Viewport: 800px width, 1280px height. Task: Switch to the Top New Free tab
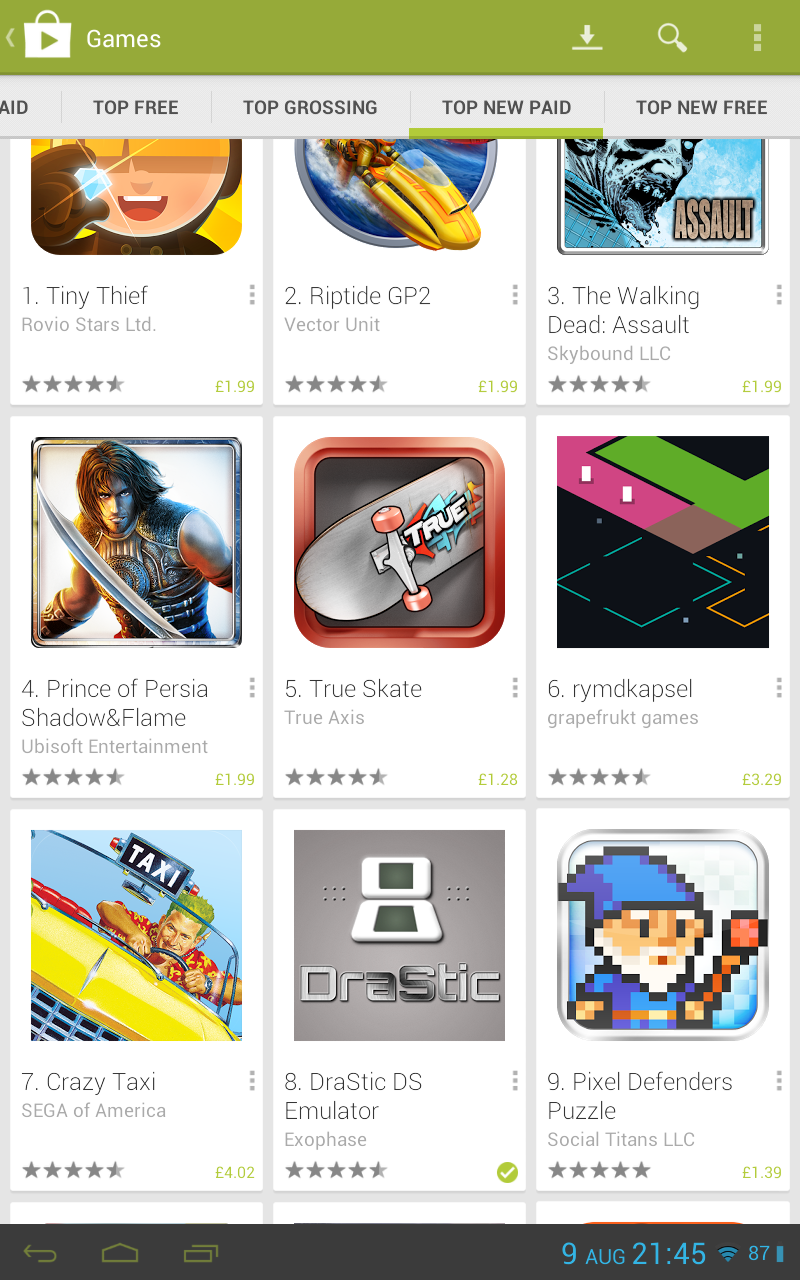point(701,107)
